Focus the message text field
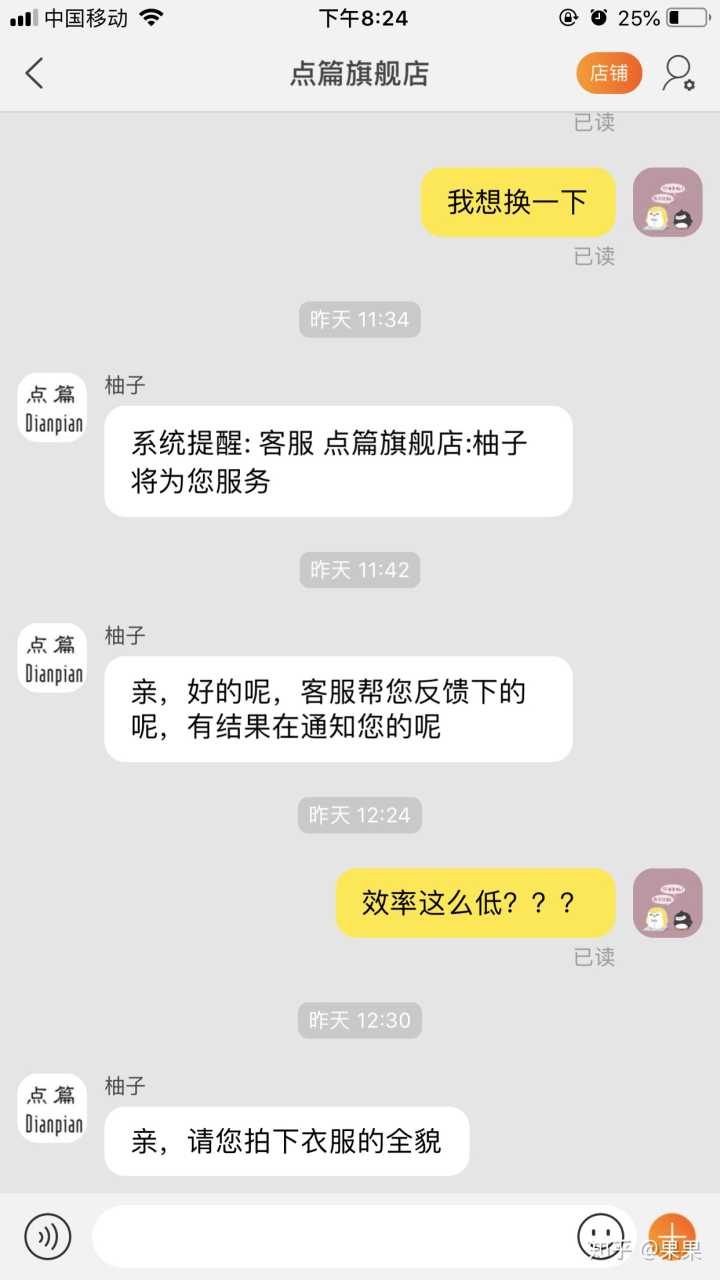 pyautogui.click(x=330, y=1236)
